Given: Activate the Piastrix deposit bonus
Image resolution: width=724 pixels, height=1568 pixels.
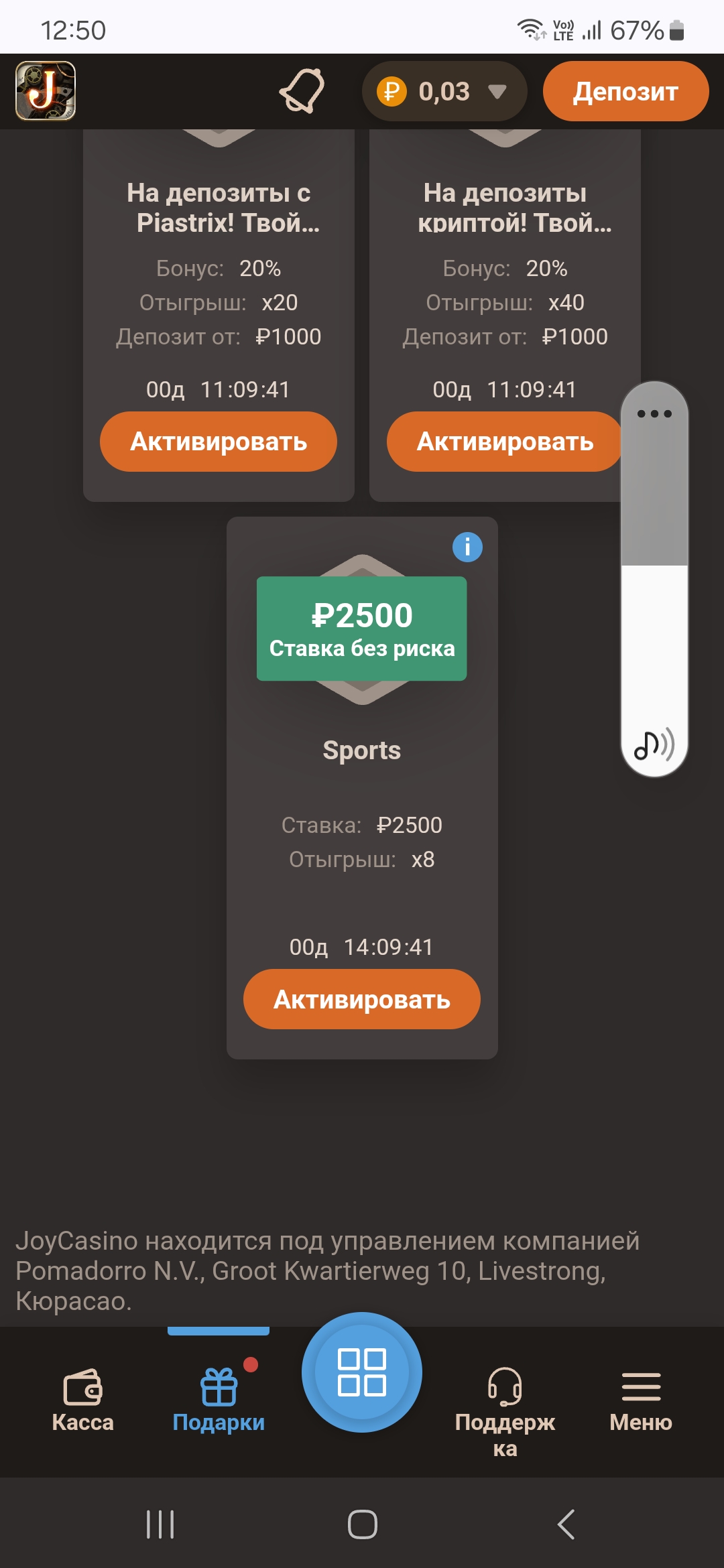Looking at the screenshot, I should 218,442.
